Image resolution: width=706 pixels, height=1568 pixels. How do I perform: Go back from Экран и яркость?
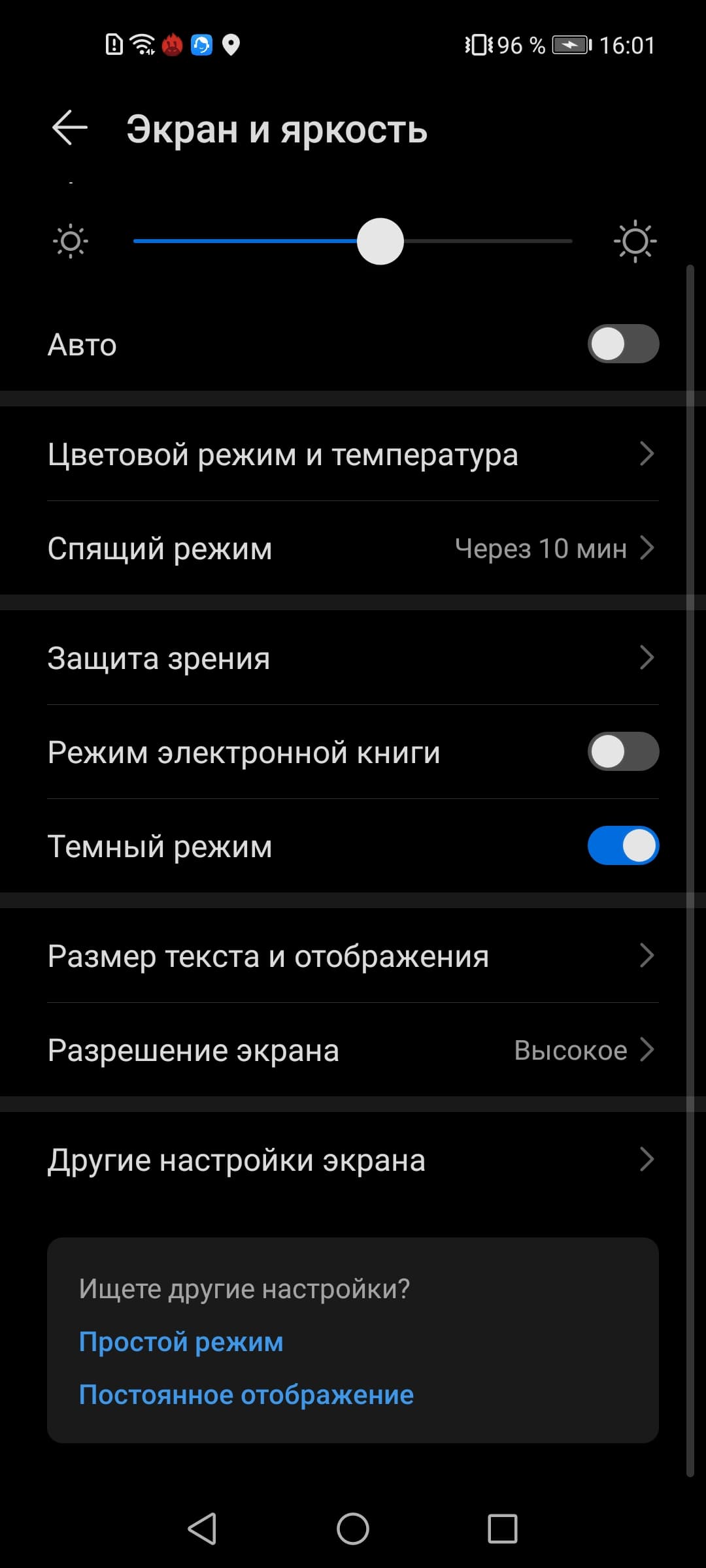click(x=70, y=127)
